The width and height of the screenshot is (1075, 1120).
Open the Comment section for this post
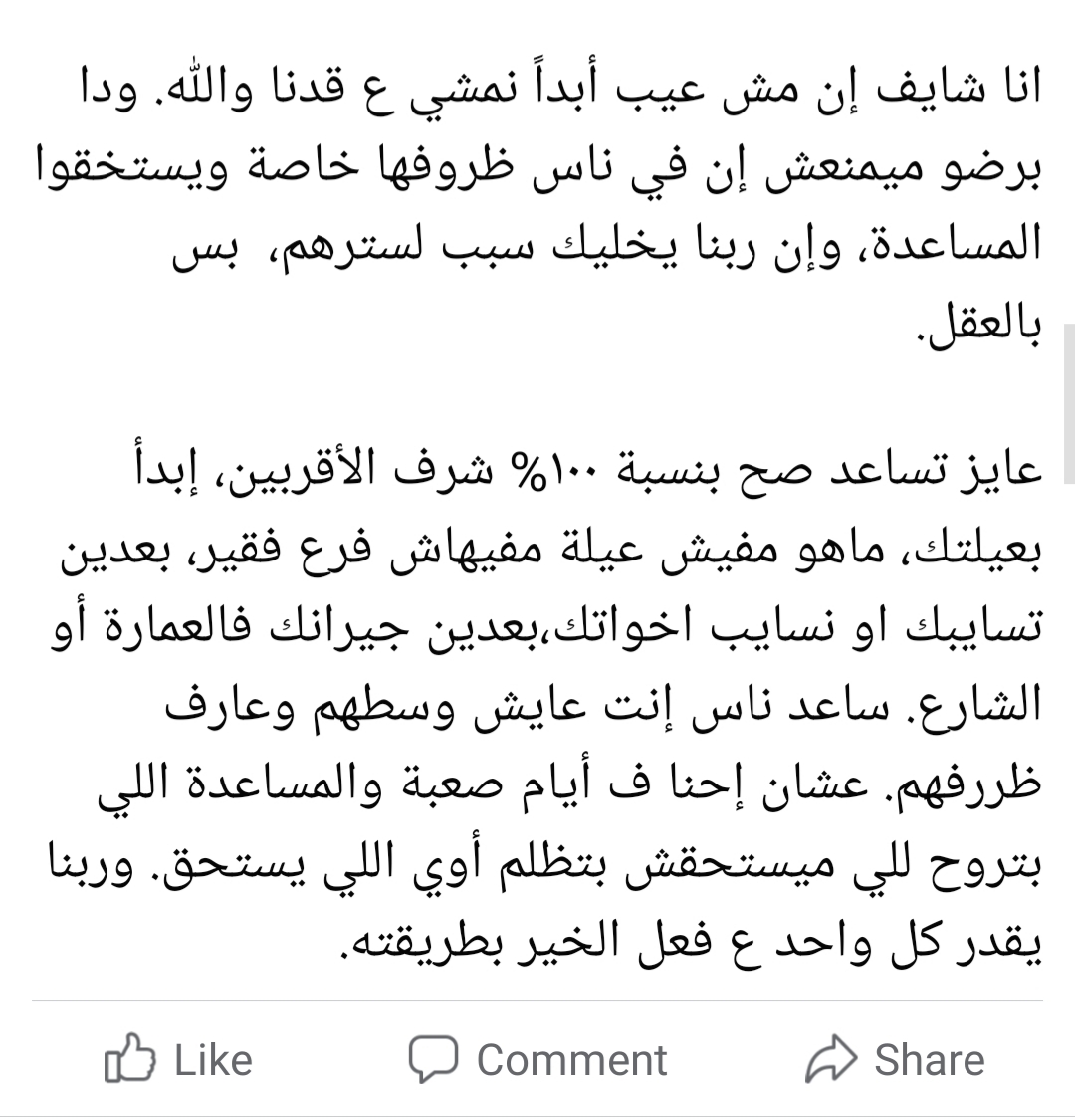point(538,1059)
